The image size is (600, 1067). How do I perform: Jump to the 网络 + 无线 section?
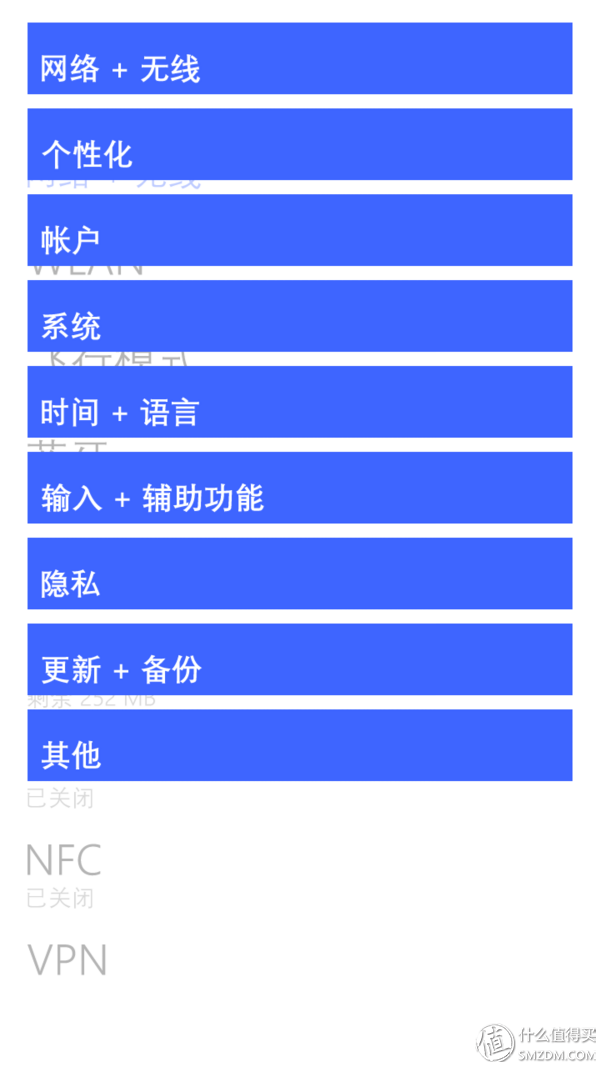[x=299, y=59]
